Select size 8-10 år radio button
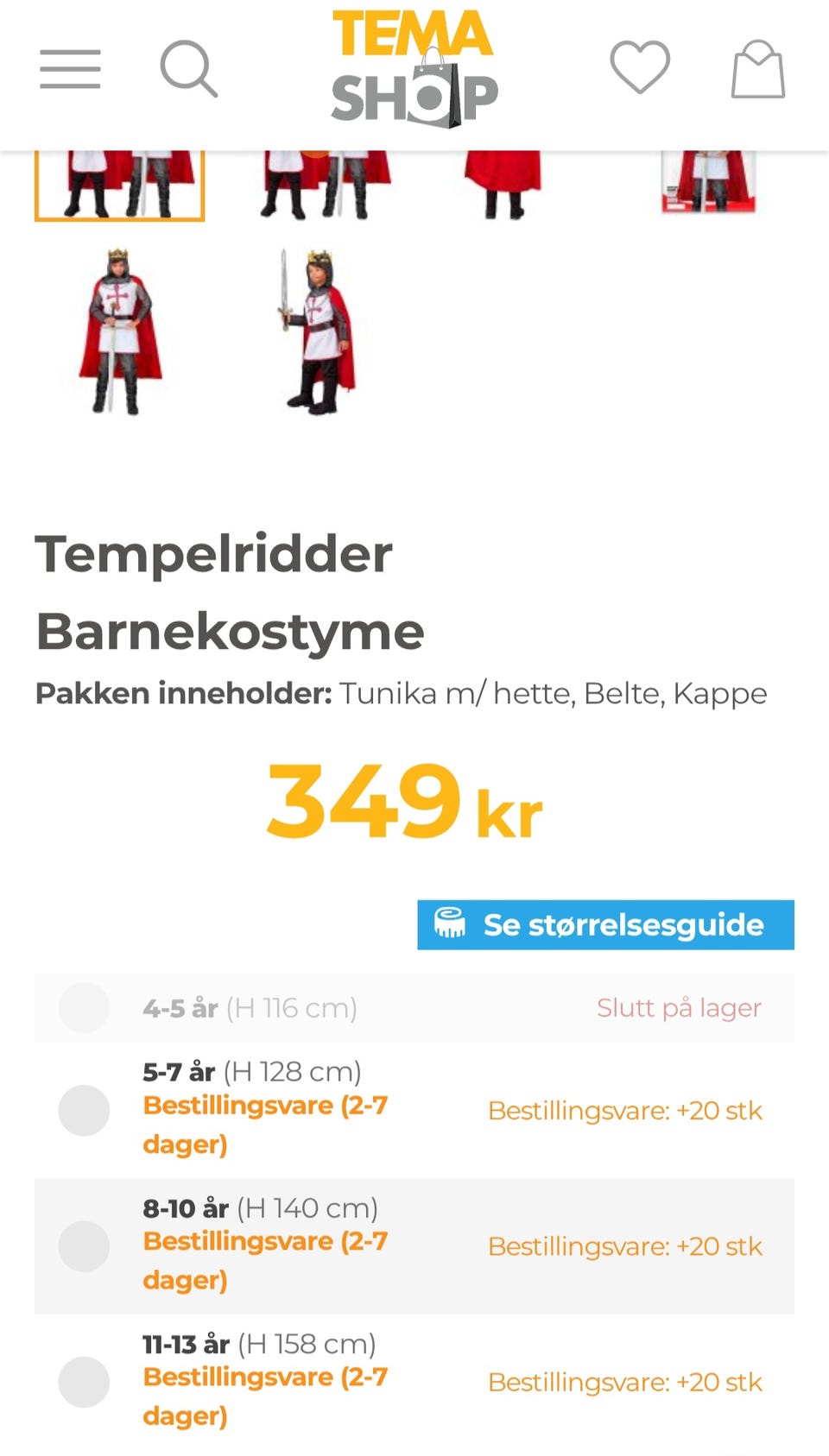The image size is (829, 1456). tap(84, 1245)
